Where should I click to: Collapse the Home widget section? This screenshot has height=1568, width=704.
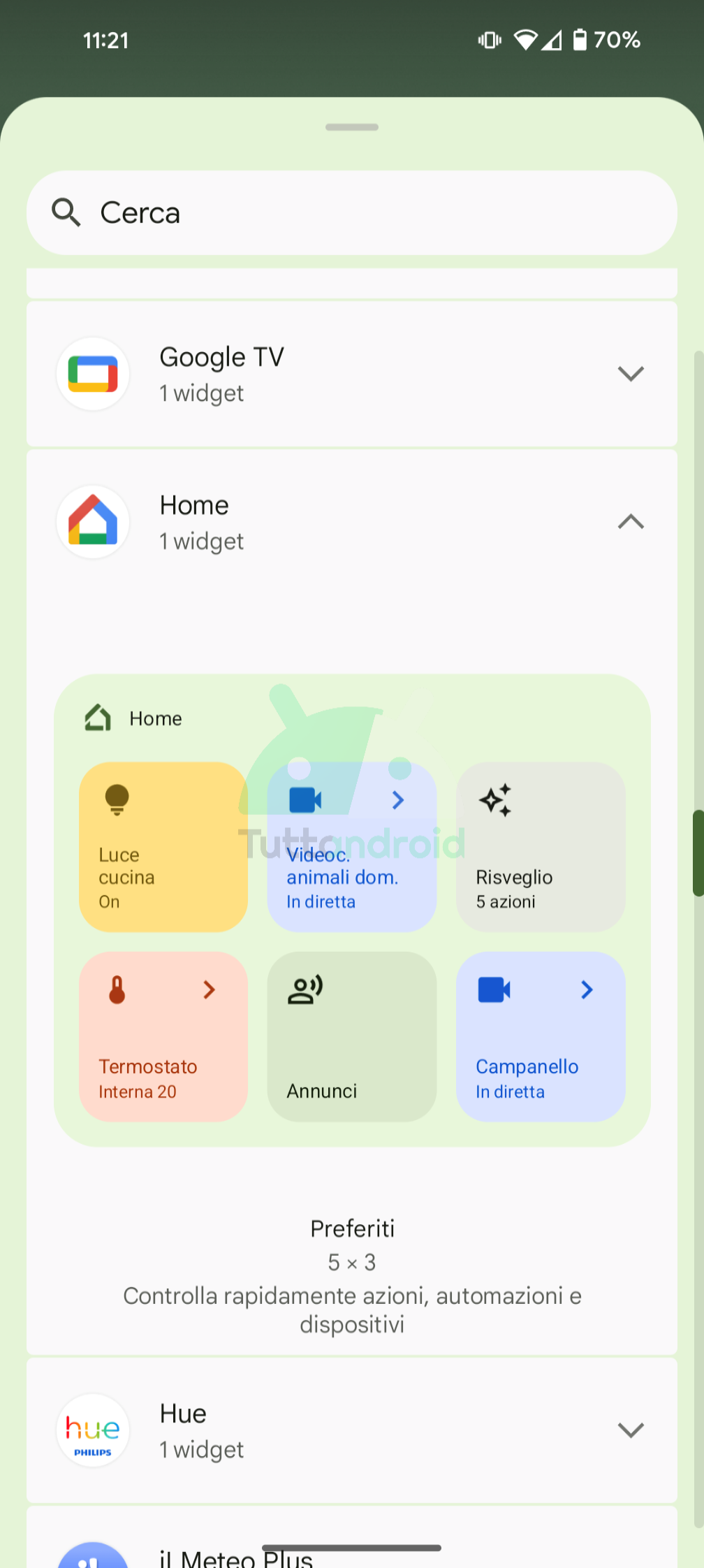click(630, 522)
